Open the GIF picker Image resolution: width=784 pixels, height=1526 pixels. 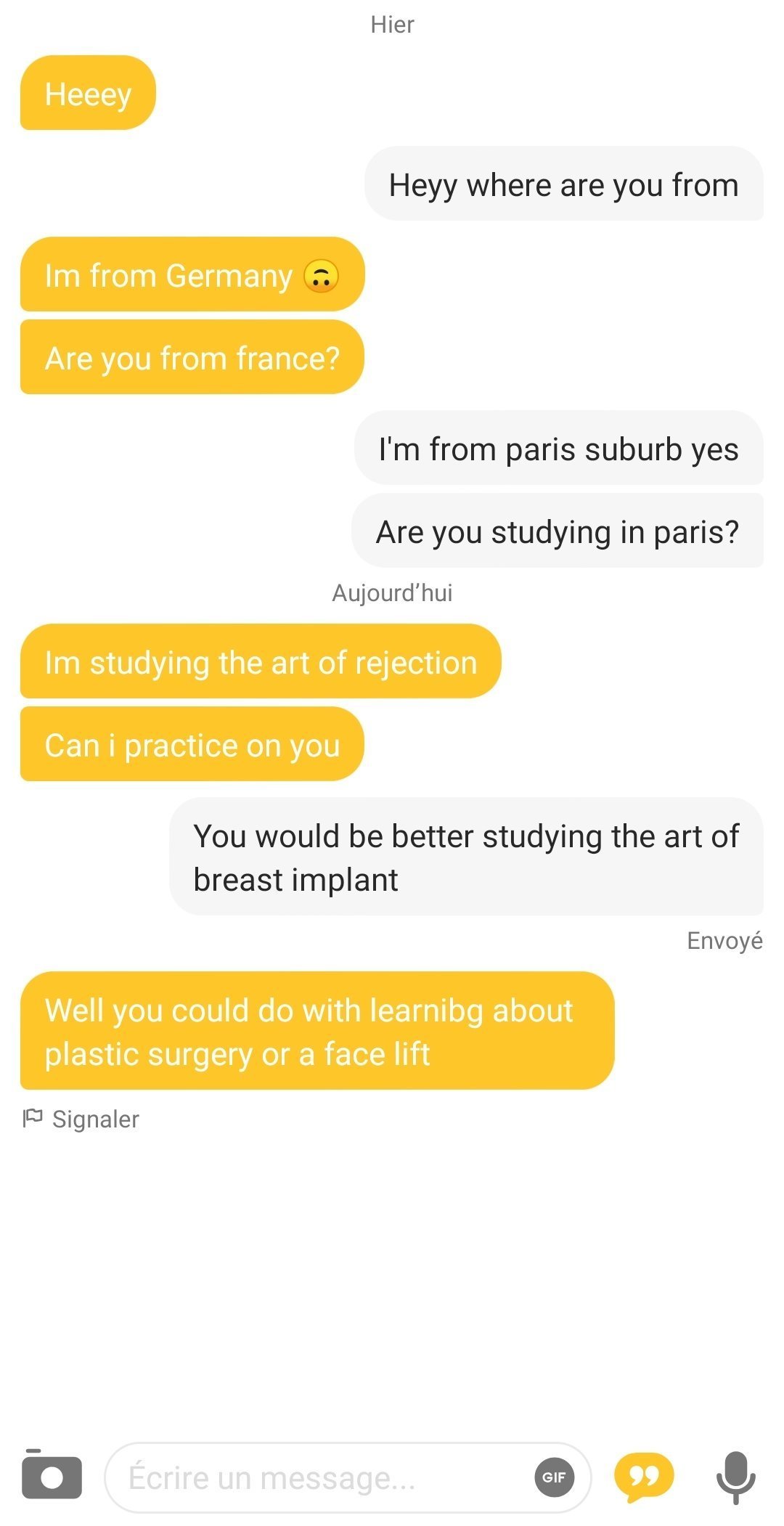click(554, 1477)
